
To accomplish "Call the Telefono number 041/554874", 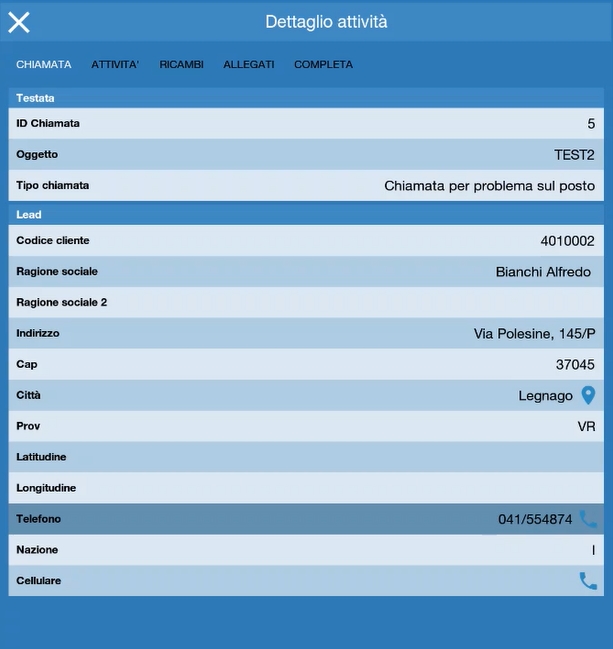I will tap(588, 519).
